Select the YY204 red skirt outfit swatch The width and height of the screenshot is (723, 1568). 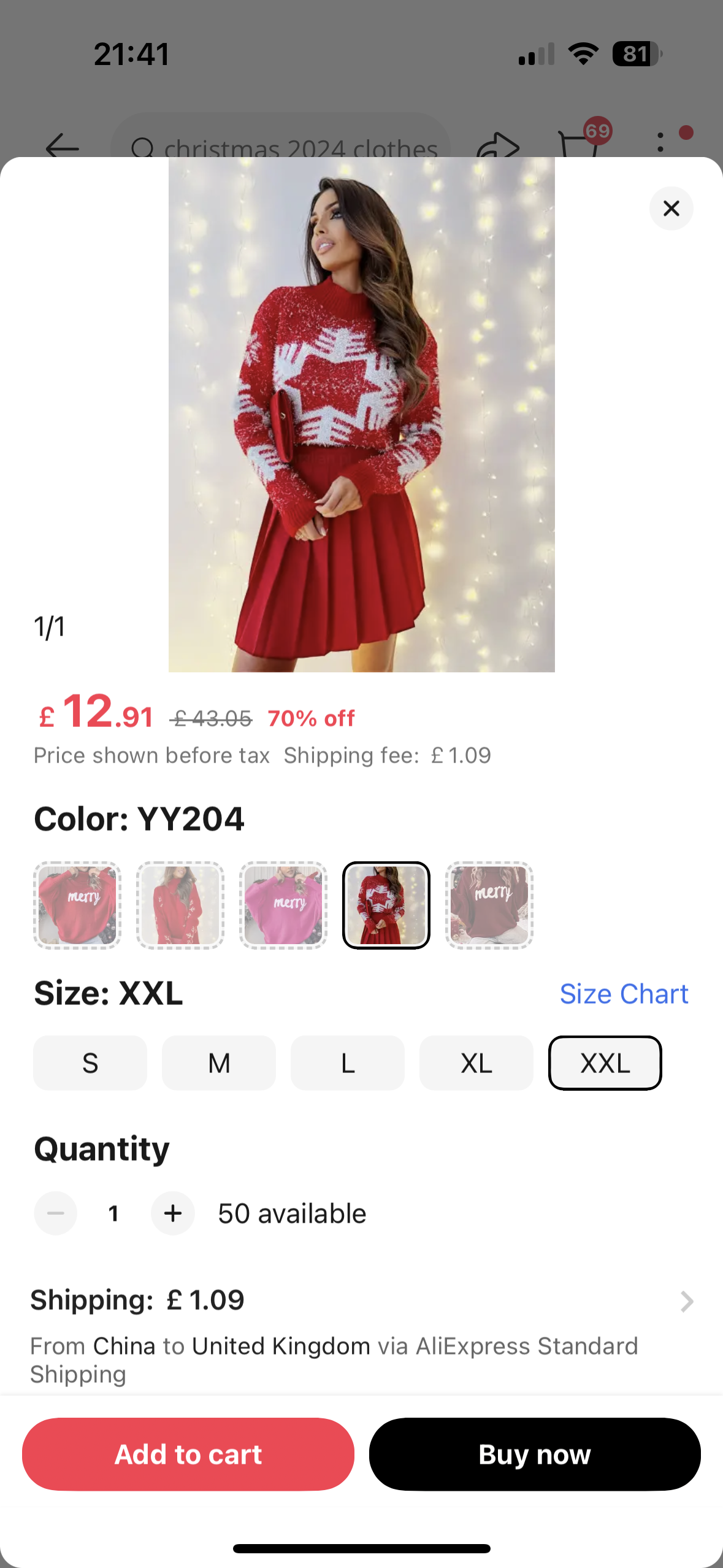[x=386, y=905]
